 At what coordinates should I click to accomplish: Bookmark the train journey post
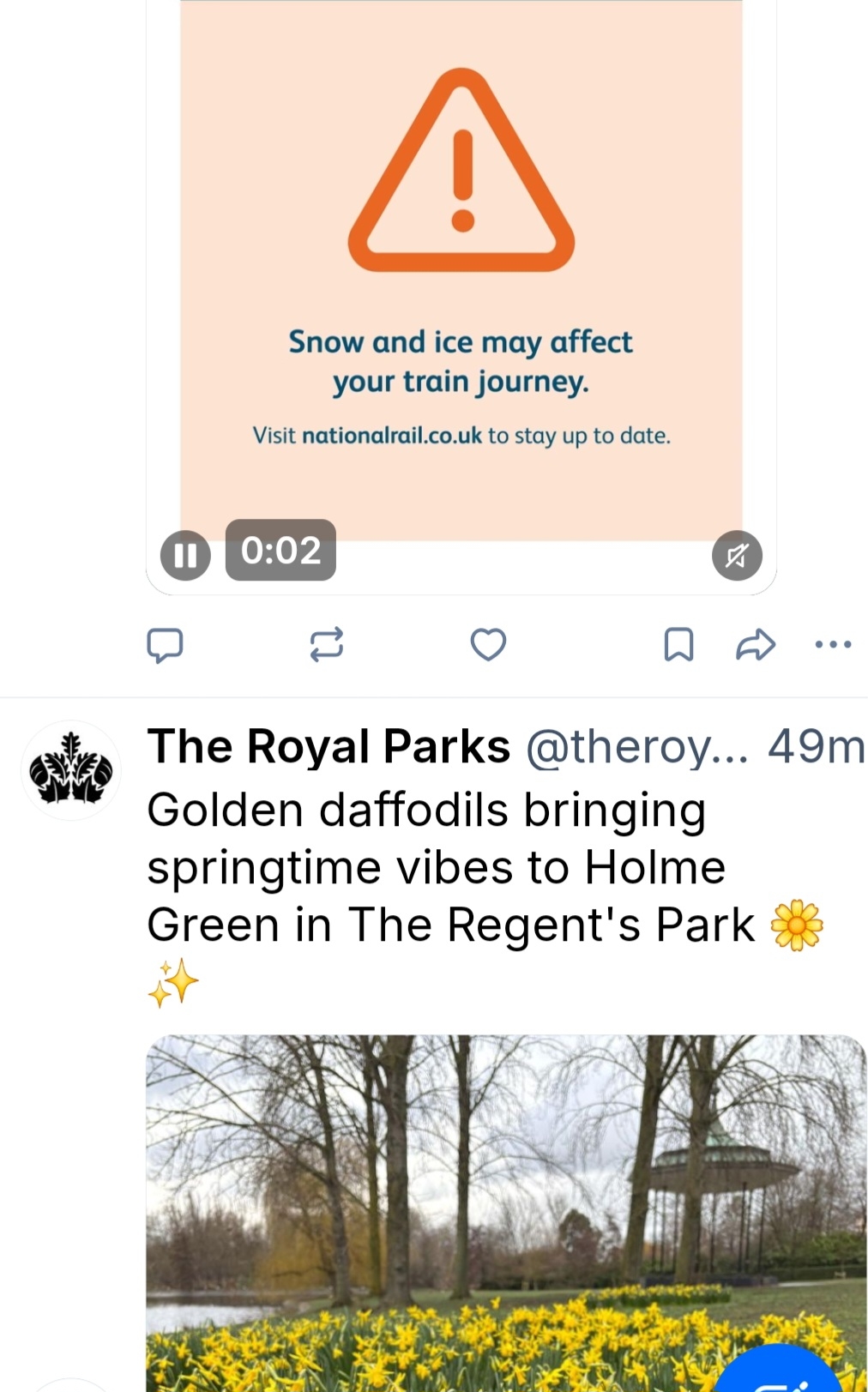coord(678,644)
